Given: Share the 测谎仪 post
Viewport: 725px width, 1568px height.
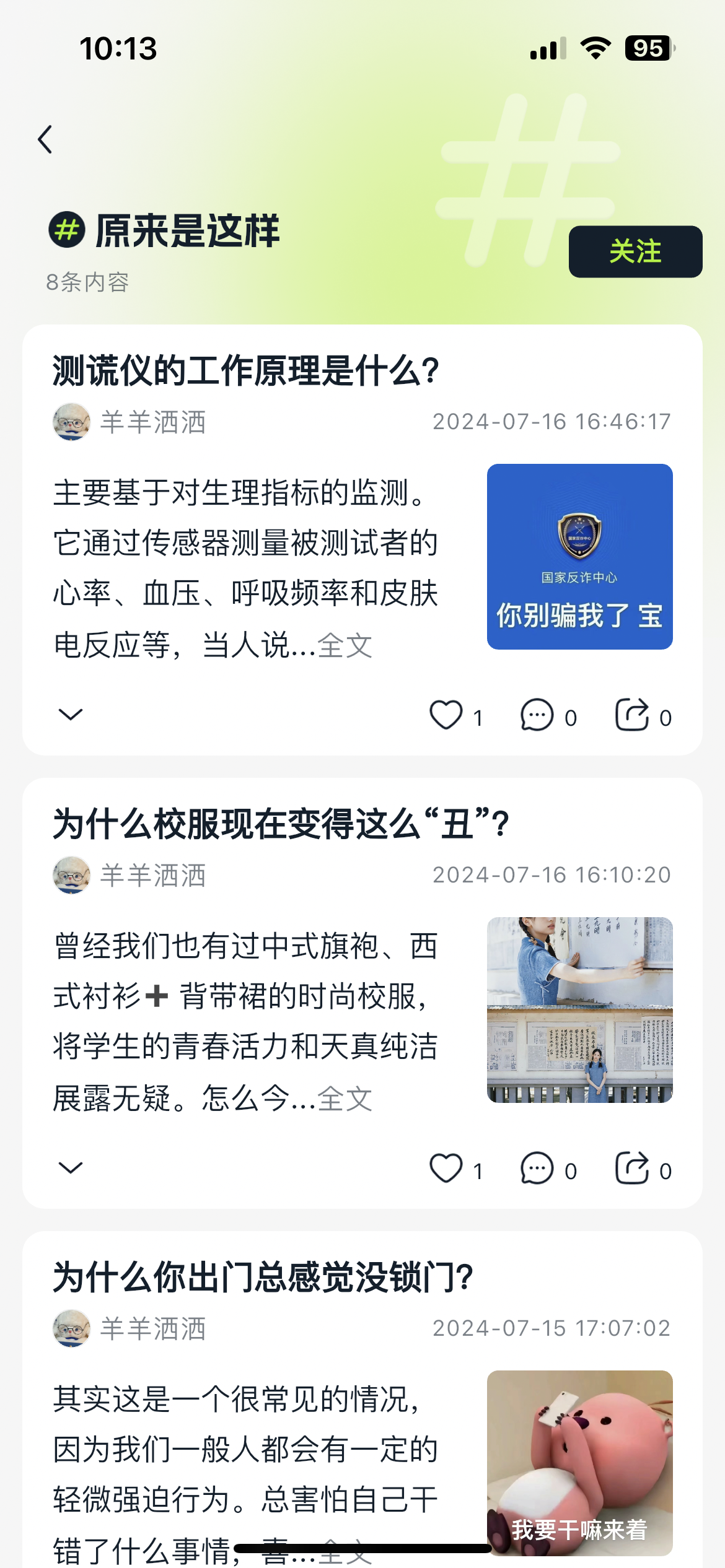Looking at the screenshot, I should [x=631, y=715].
